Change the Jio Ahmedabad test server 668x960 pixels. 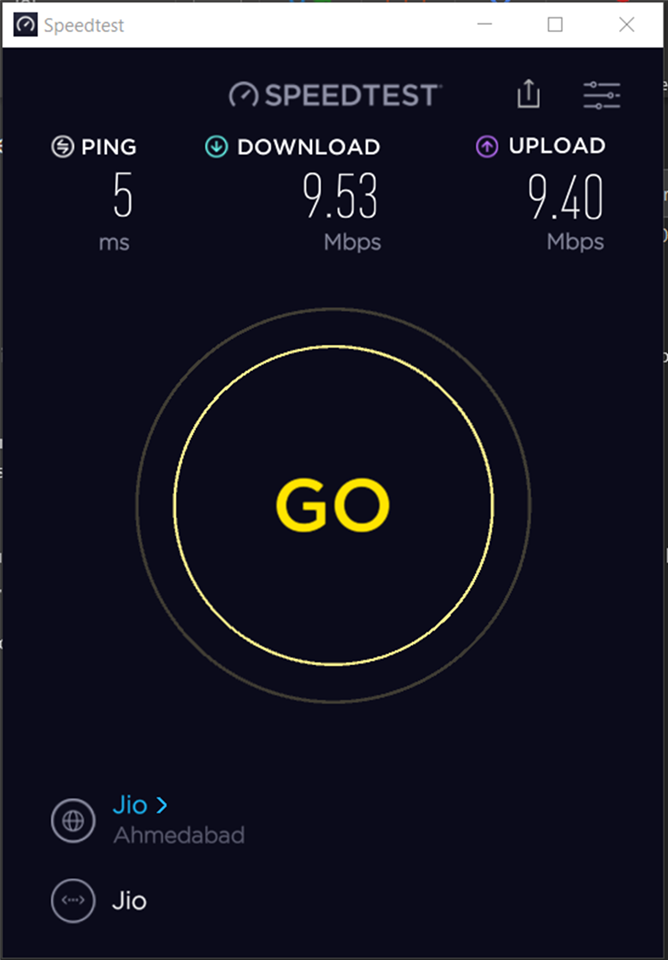click(x=139, y=805)
